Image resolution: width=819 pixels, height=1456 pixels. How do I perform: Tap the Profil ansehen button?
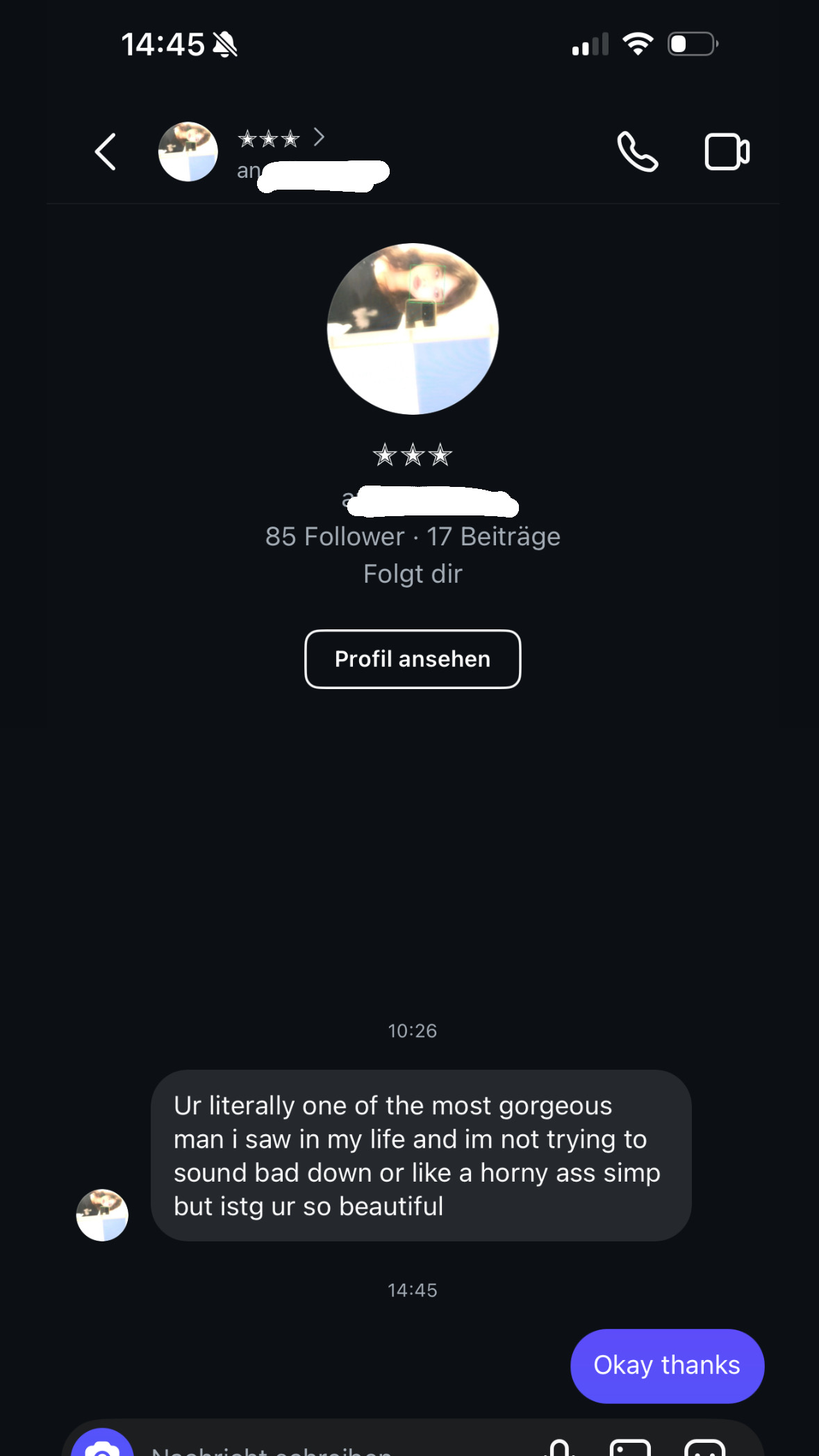(x=413, y=659)
